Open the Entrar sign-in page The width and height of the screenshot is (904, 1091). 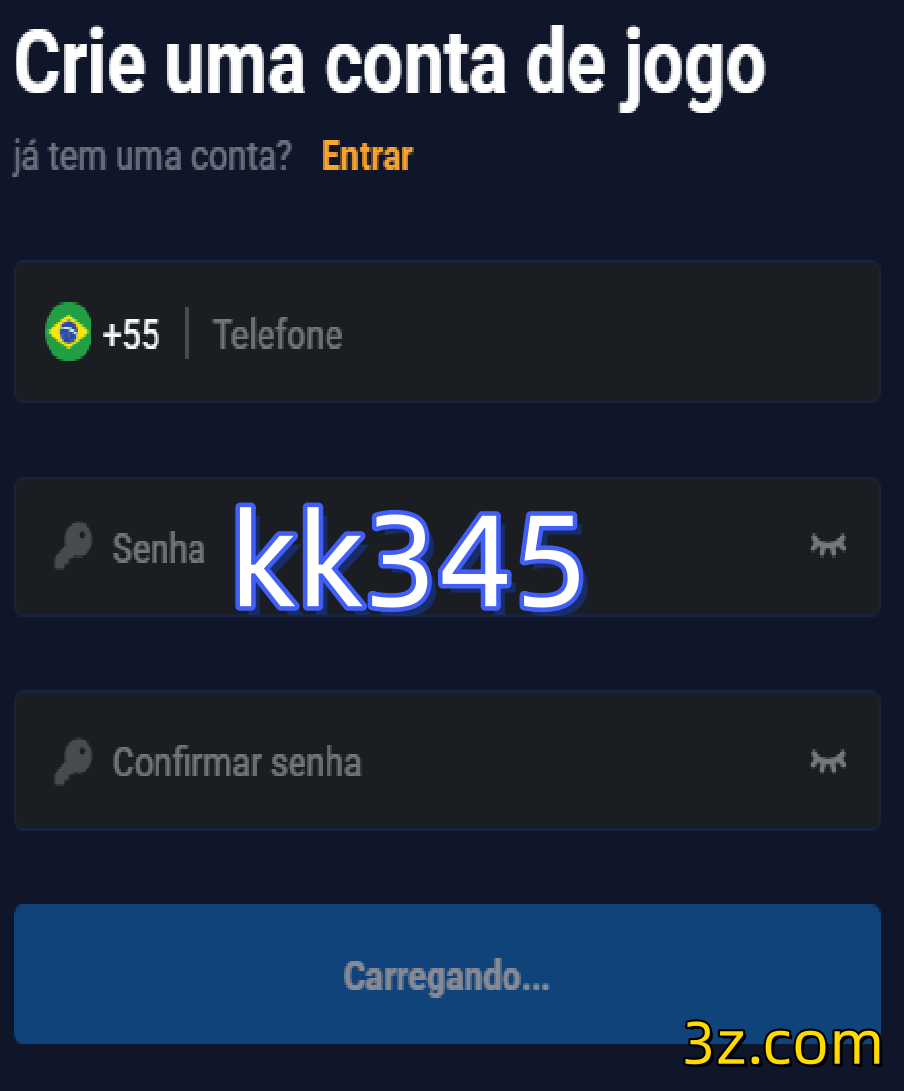[366, 156]
